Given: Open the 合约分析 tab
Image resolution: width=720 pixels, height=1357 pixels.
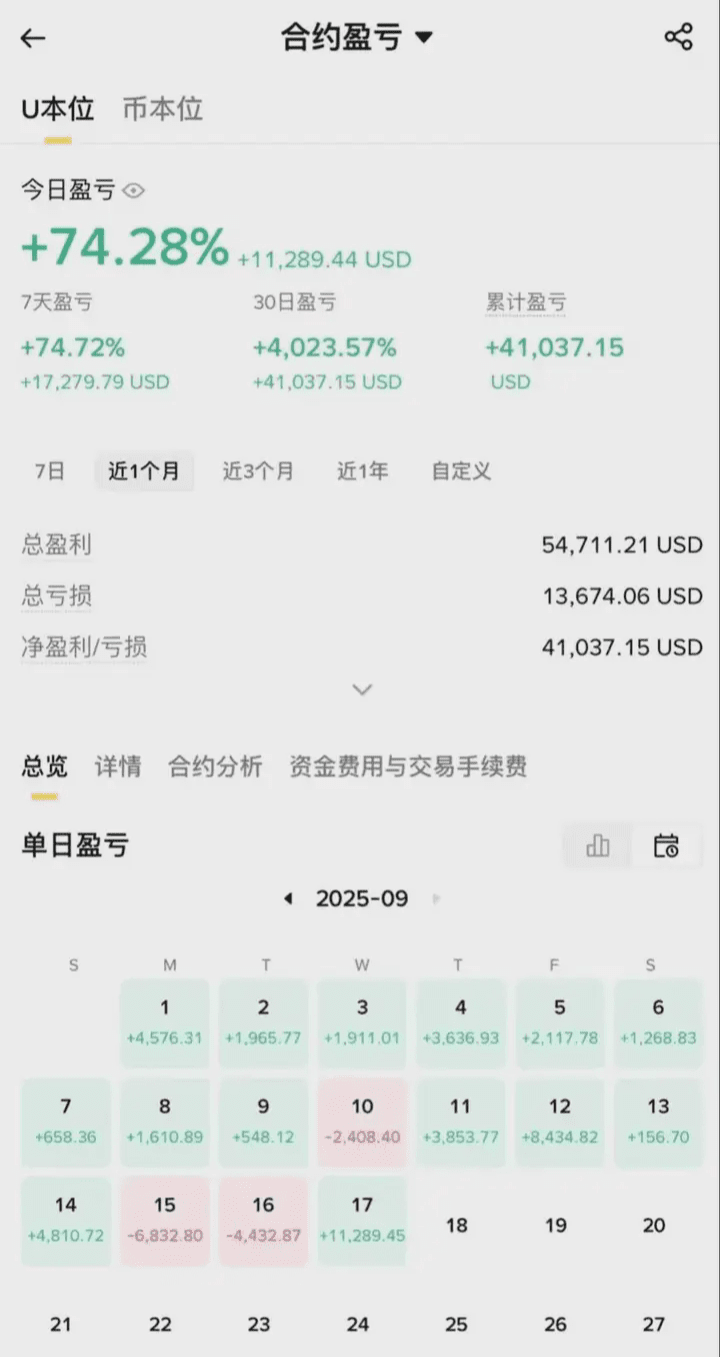Looking at the screenshot, I should click(x=215, y=767).
